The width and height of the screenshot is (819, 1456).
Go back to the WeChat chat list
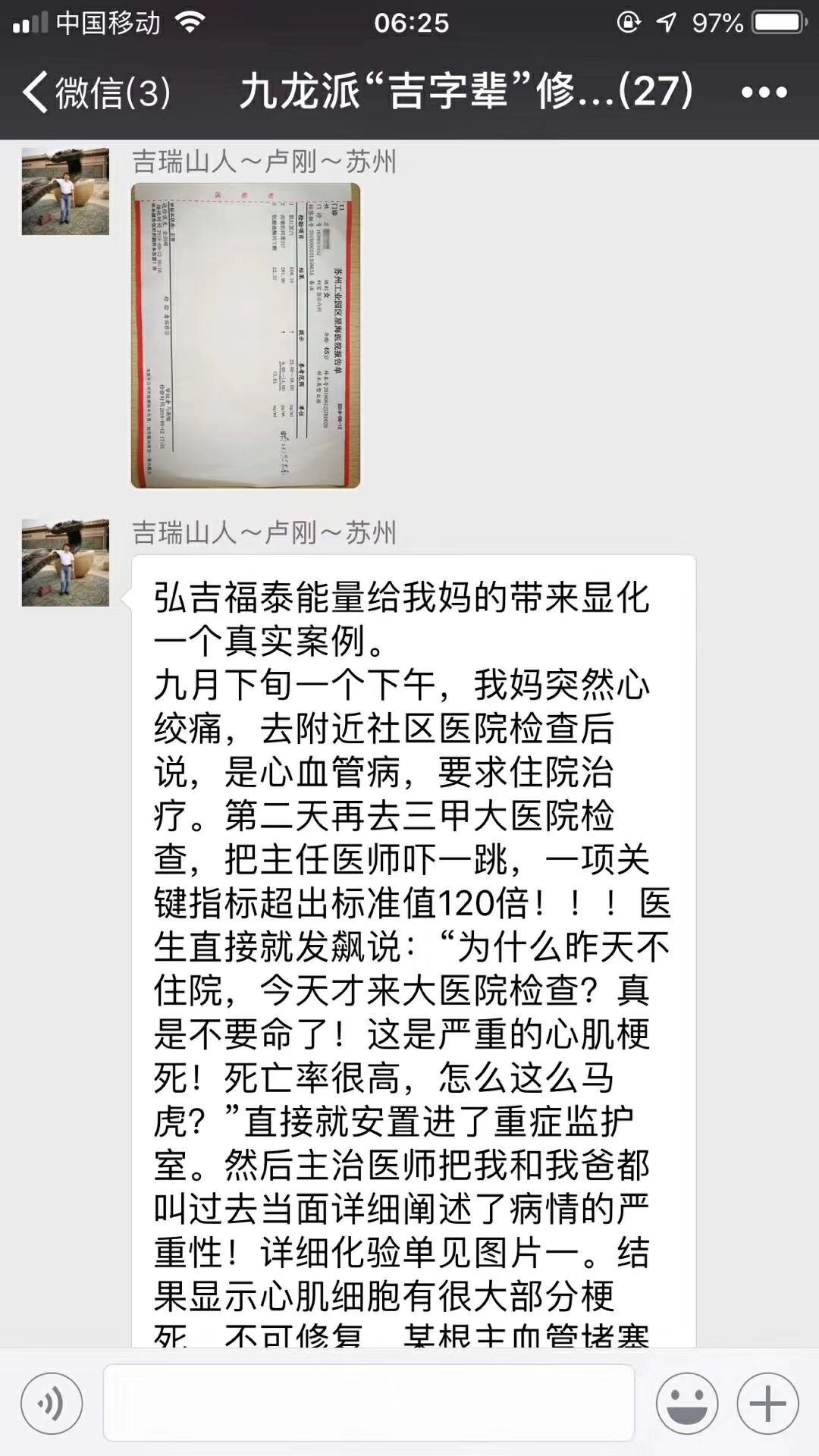95,93
